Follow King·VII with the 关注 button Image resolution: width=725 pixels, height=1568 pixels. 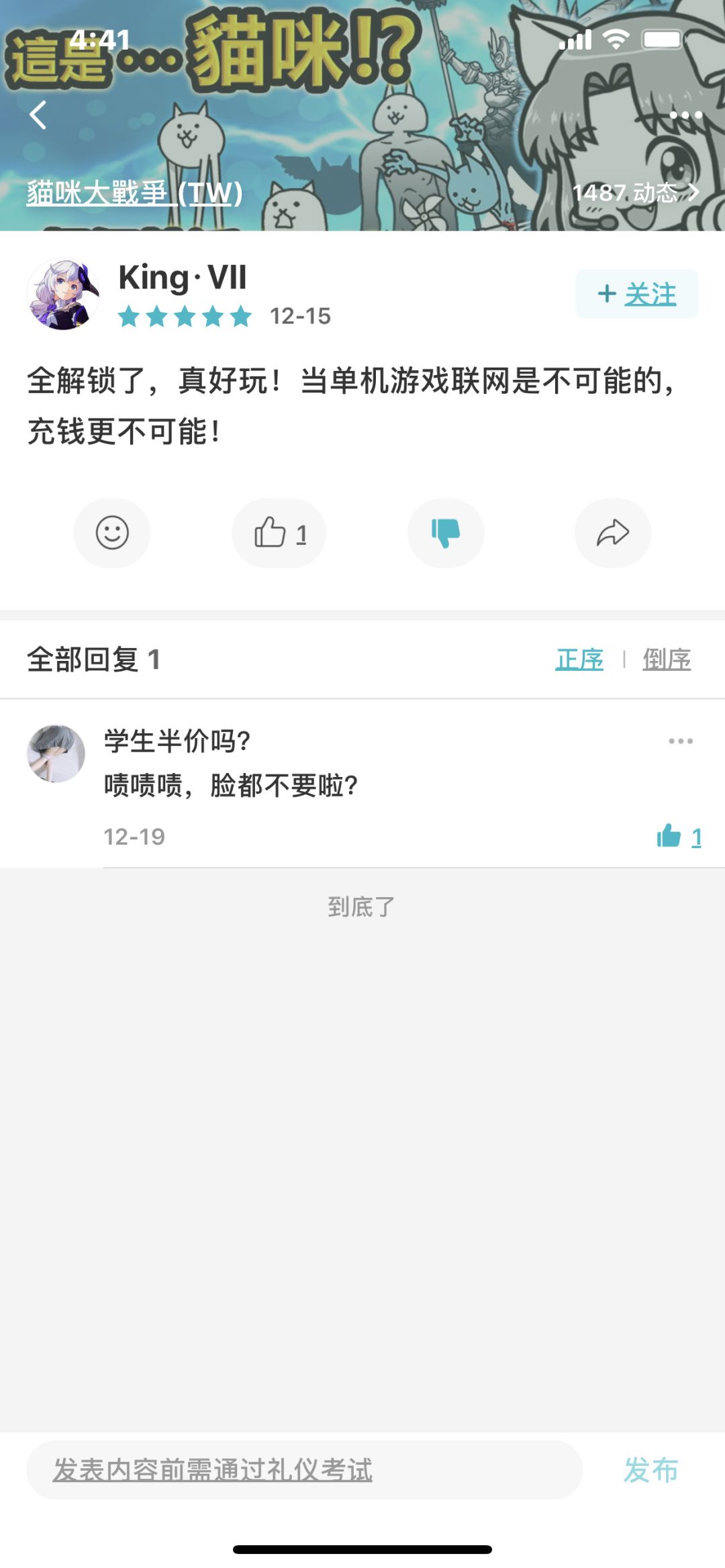(637, 294)
